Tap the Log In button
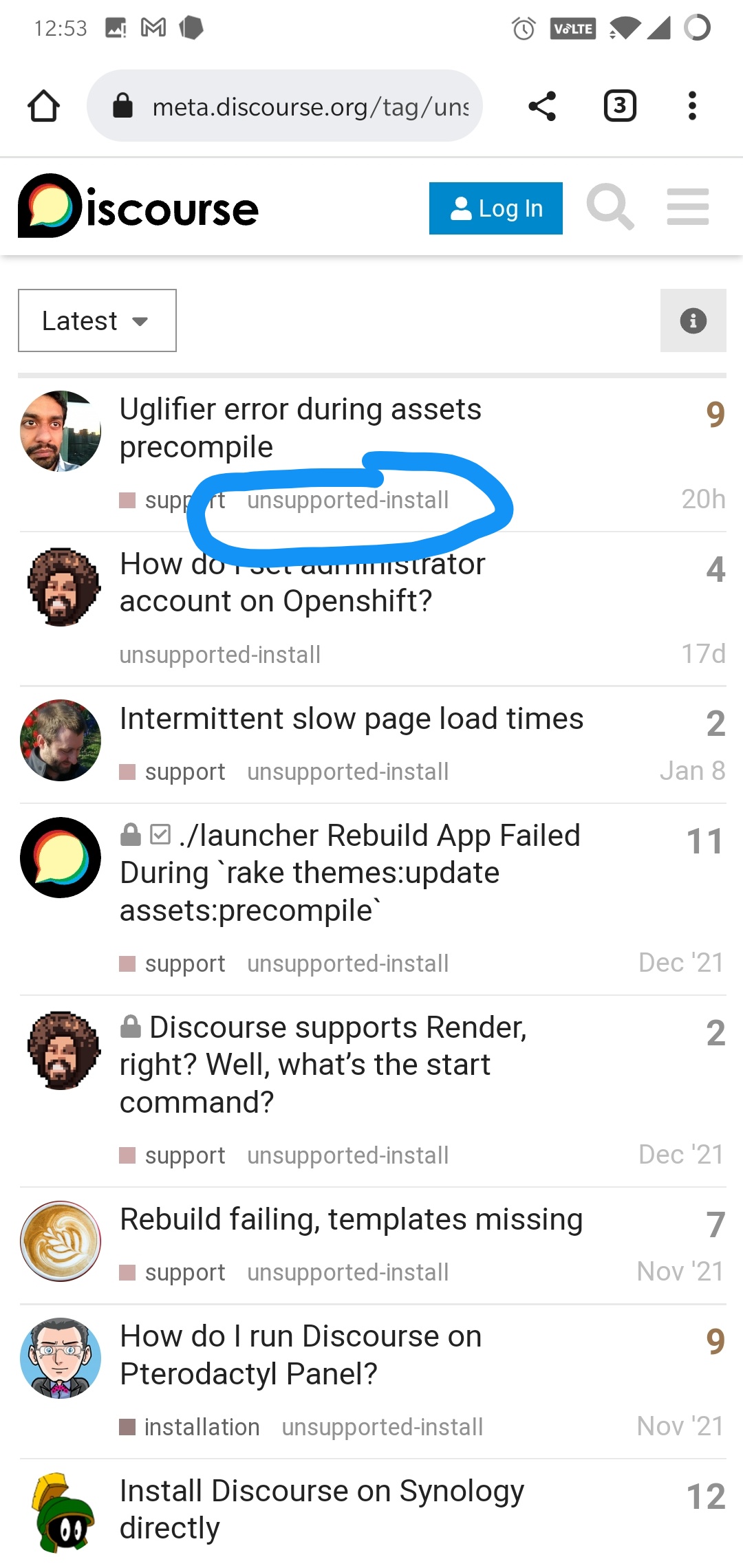 pos(495,208)
